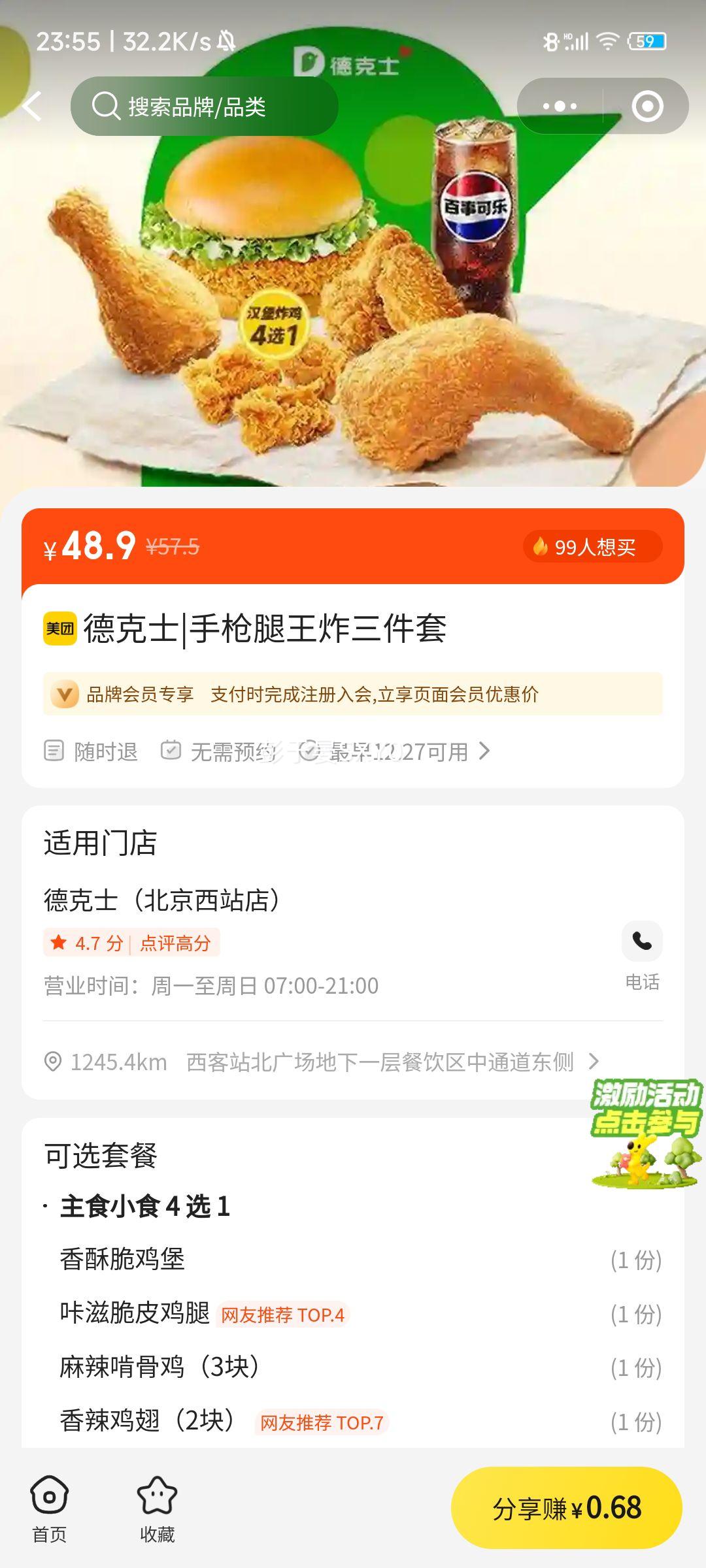Go back using the top-left arrow
Image resolution: width=706 pixels, height=1568 pixels.
click(33, 106)
